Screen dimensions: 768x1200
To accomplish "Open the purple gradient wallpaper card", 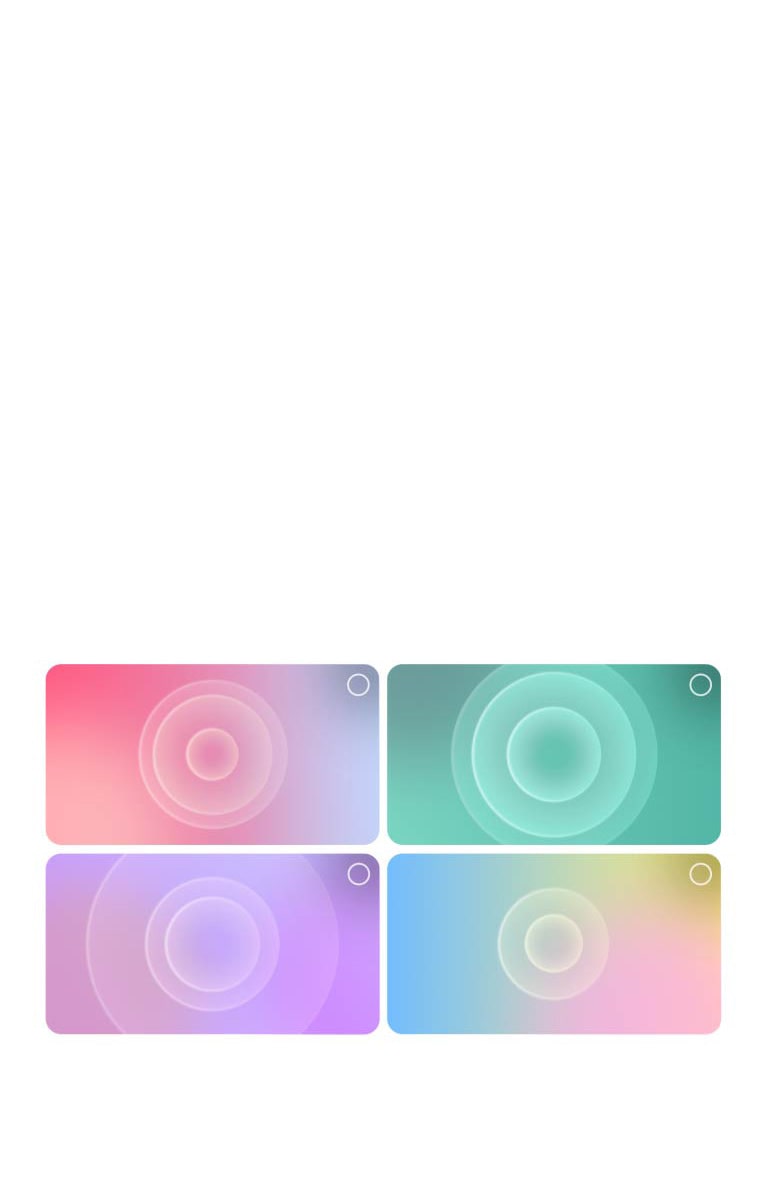I will (x=212, y=943).
